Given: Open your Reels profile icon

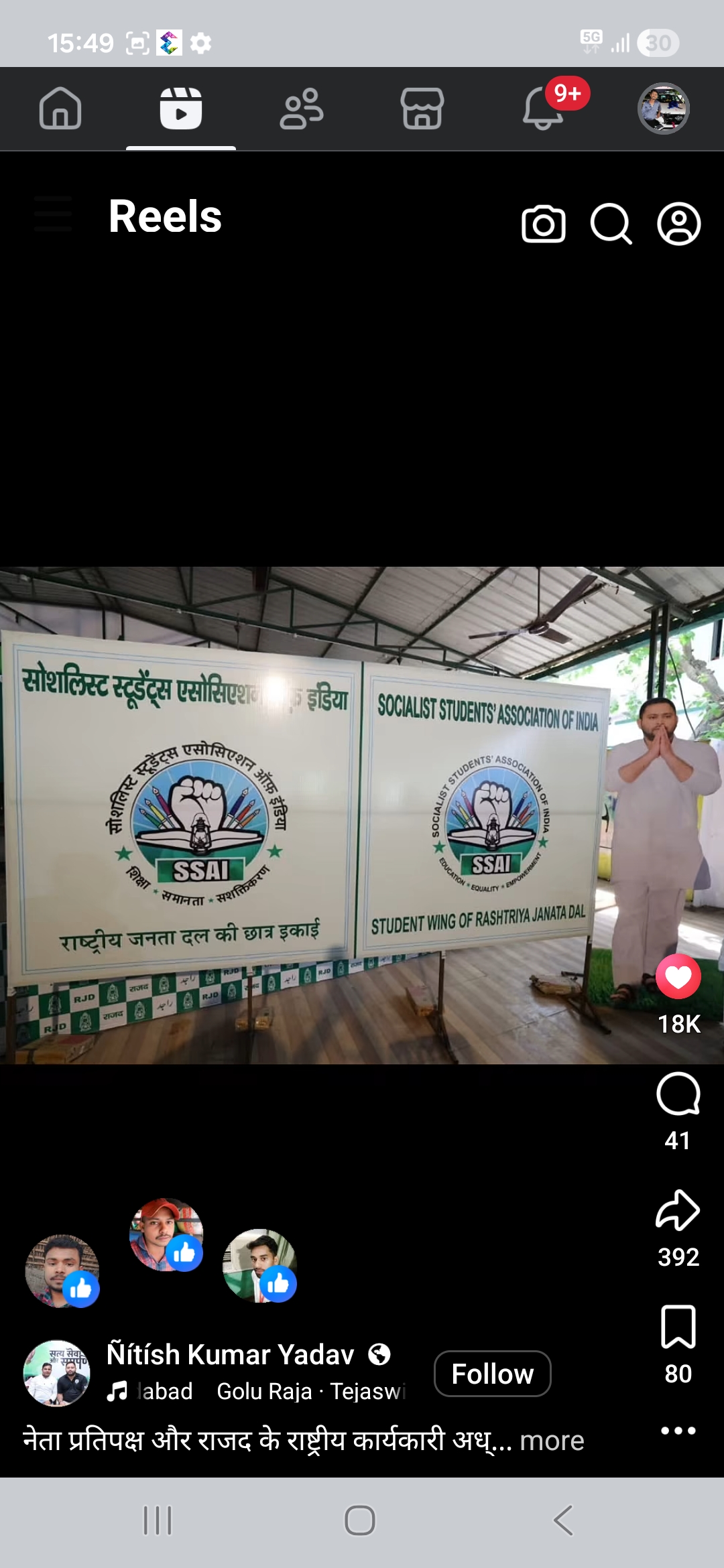Looking at the screenshot, I should click(x=678, y=224).
